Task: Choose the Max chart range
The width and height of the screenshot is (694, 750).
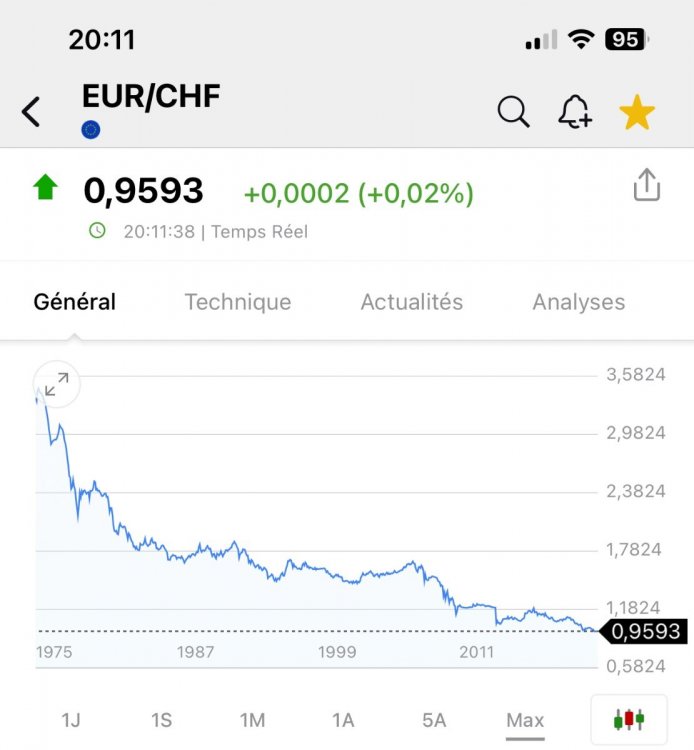Action: point(525,720)
